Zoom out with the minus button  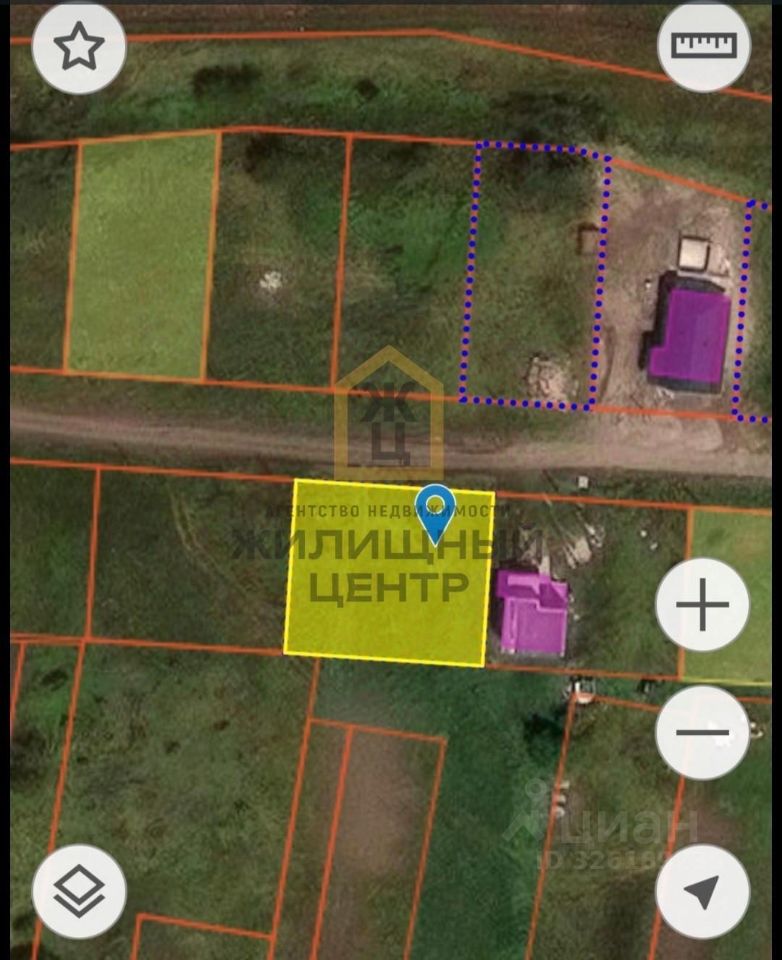click(x=702, y=733)
